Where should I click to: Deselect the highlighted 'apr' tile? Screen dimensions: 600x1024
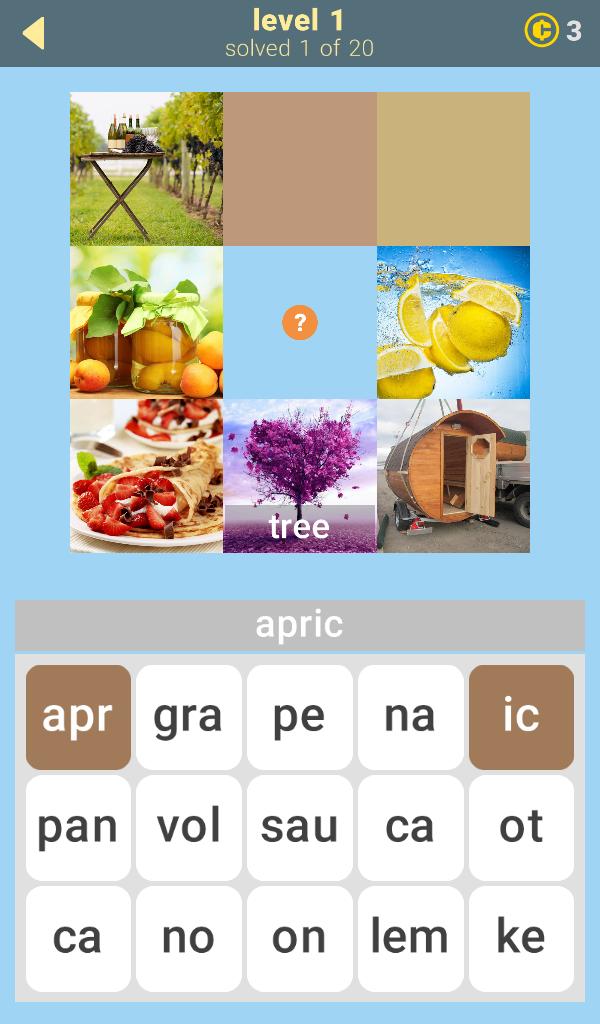(78, 716)
